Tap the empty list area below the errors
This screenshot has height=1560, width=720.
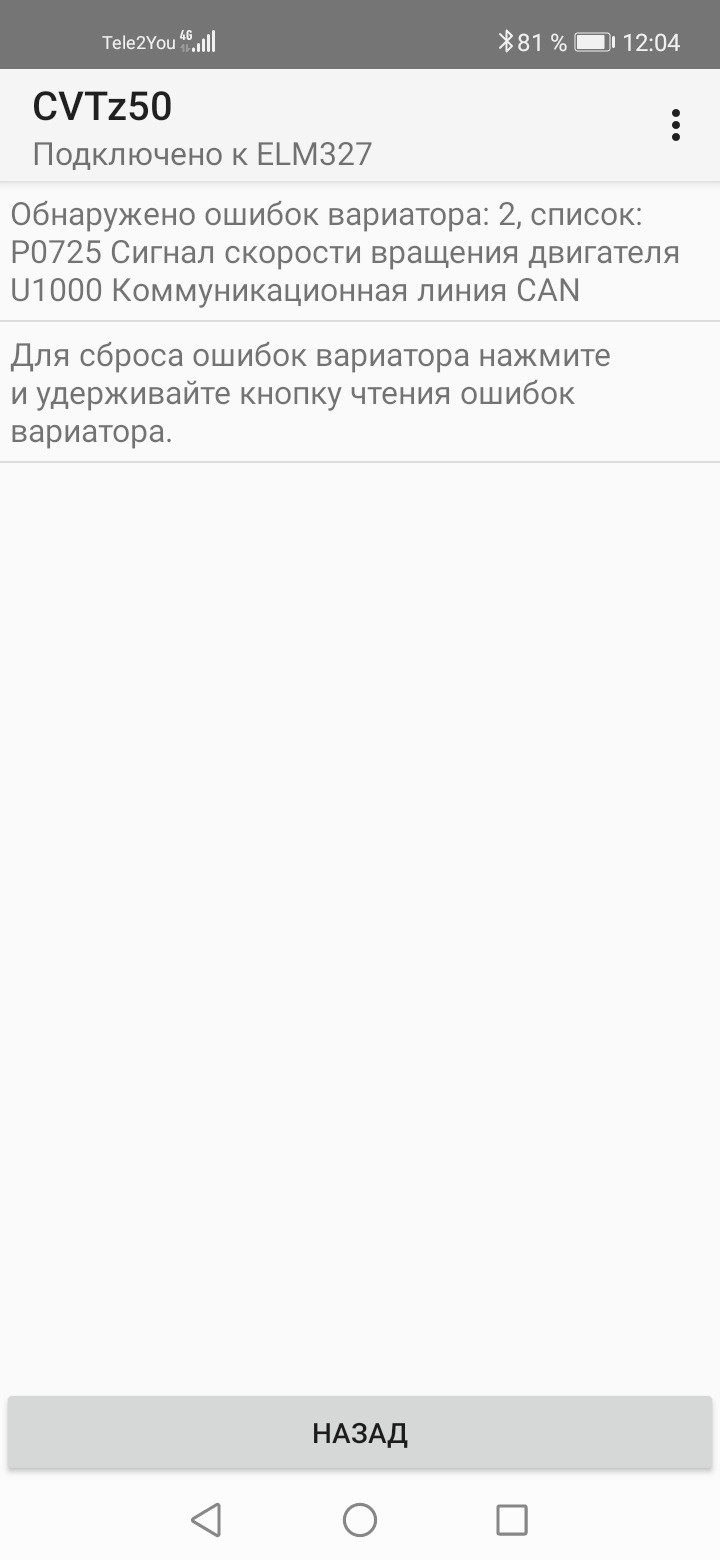[x=360, y=900]
